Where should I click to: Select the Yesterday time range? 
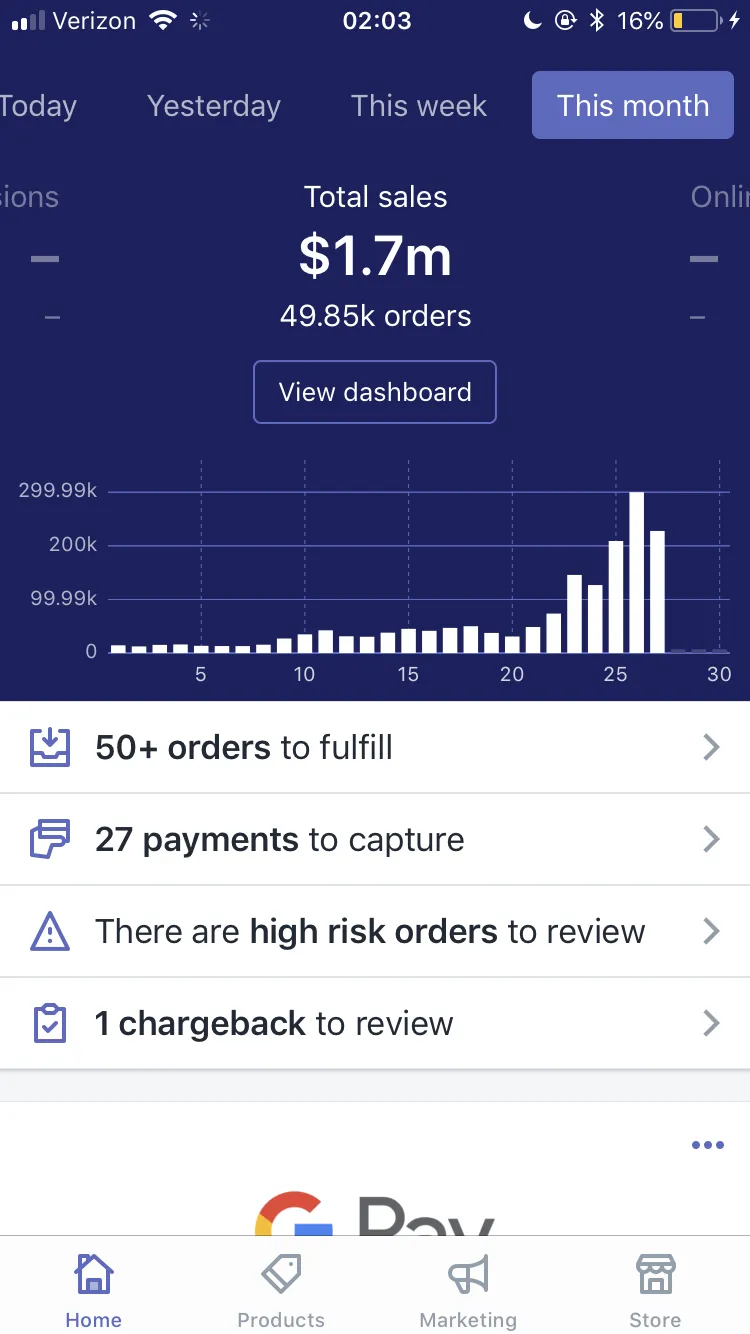pyautogui.click(x=214, y=106)
